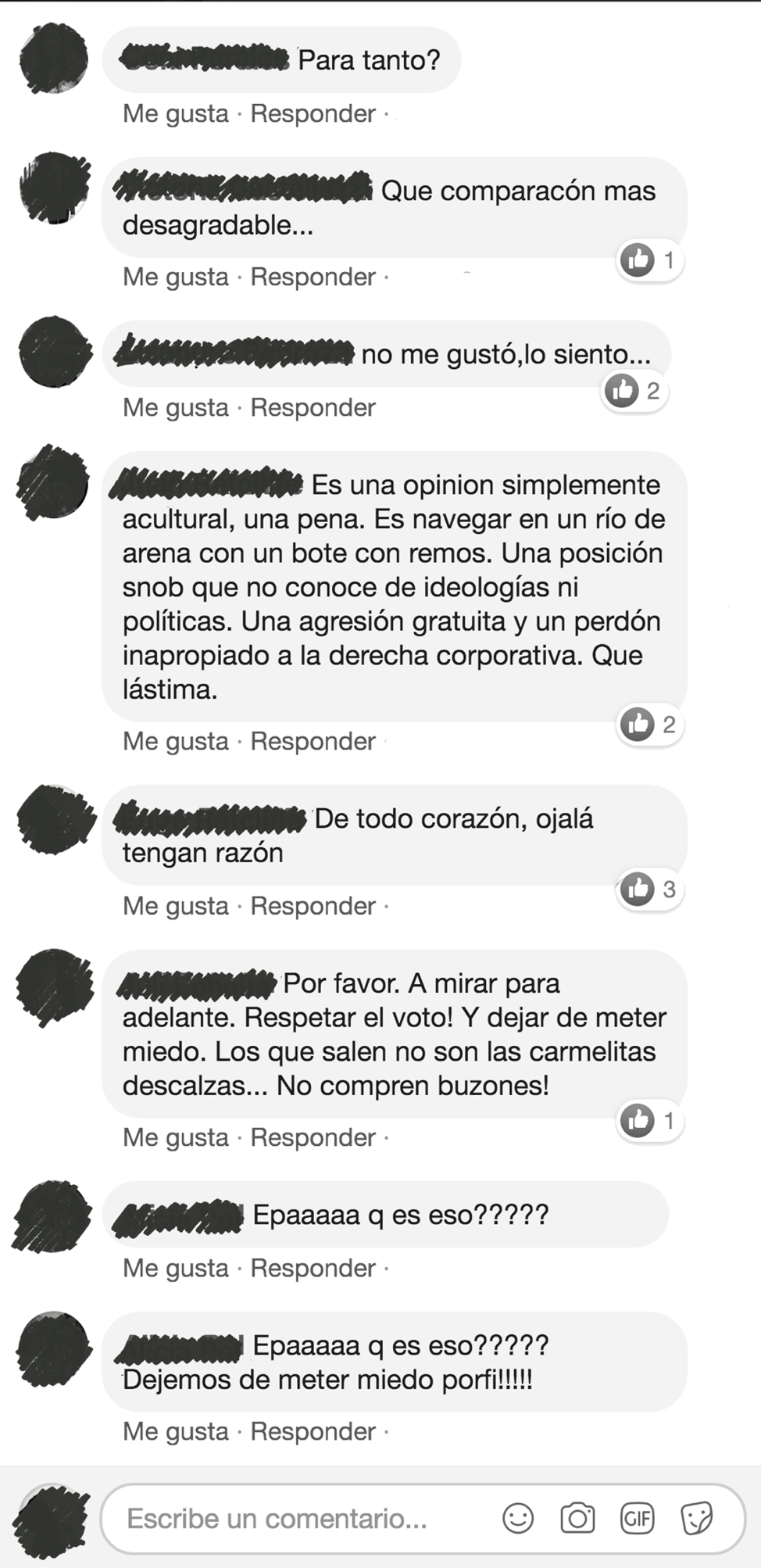The height and width of the screenshot is (1568, 761).
Task: Like the 'Respetar el voto' comment
Action: [175, 1137]
